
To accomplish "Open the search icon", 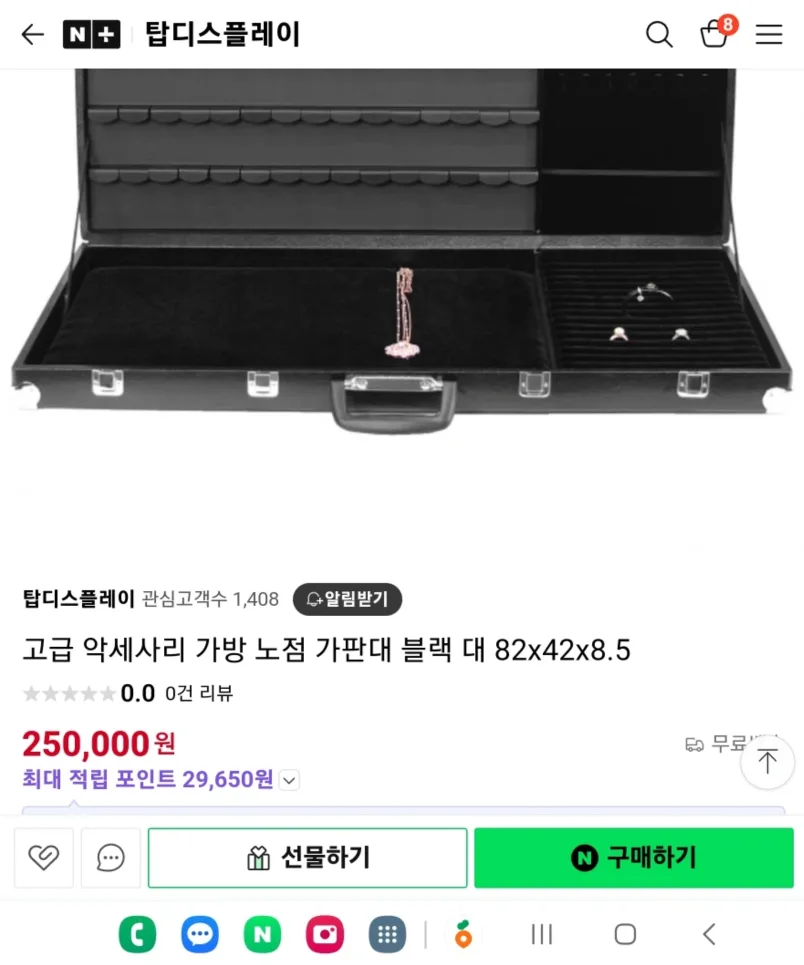I will [659, 34].
